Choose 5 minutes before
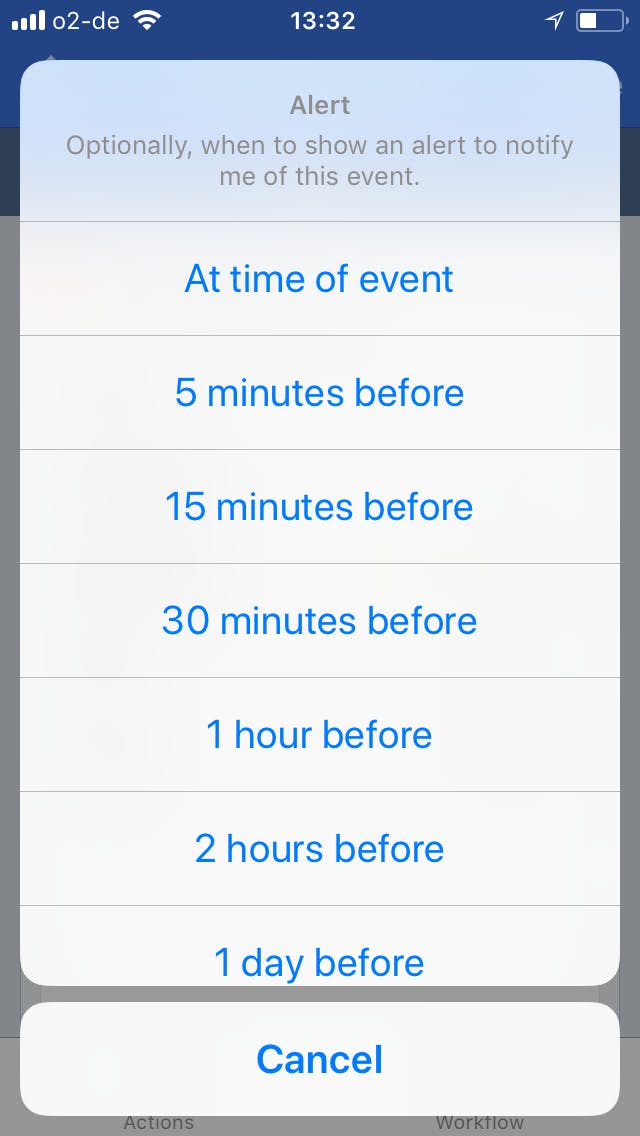This screenshot has width=640, height=1136. coord(319,393)
